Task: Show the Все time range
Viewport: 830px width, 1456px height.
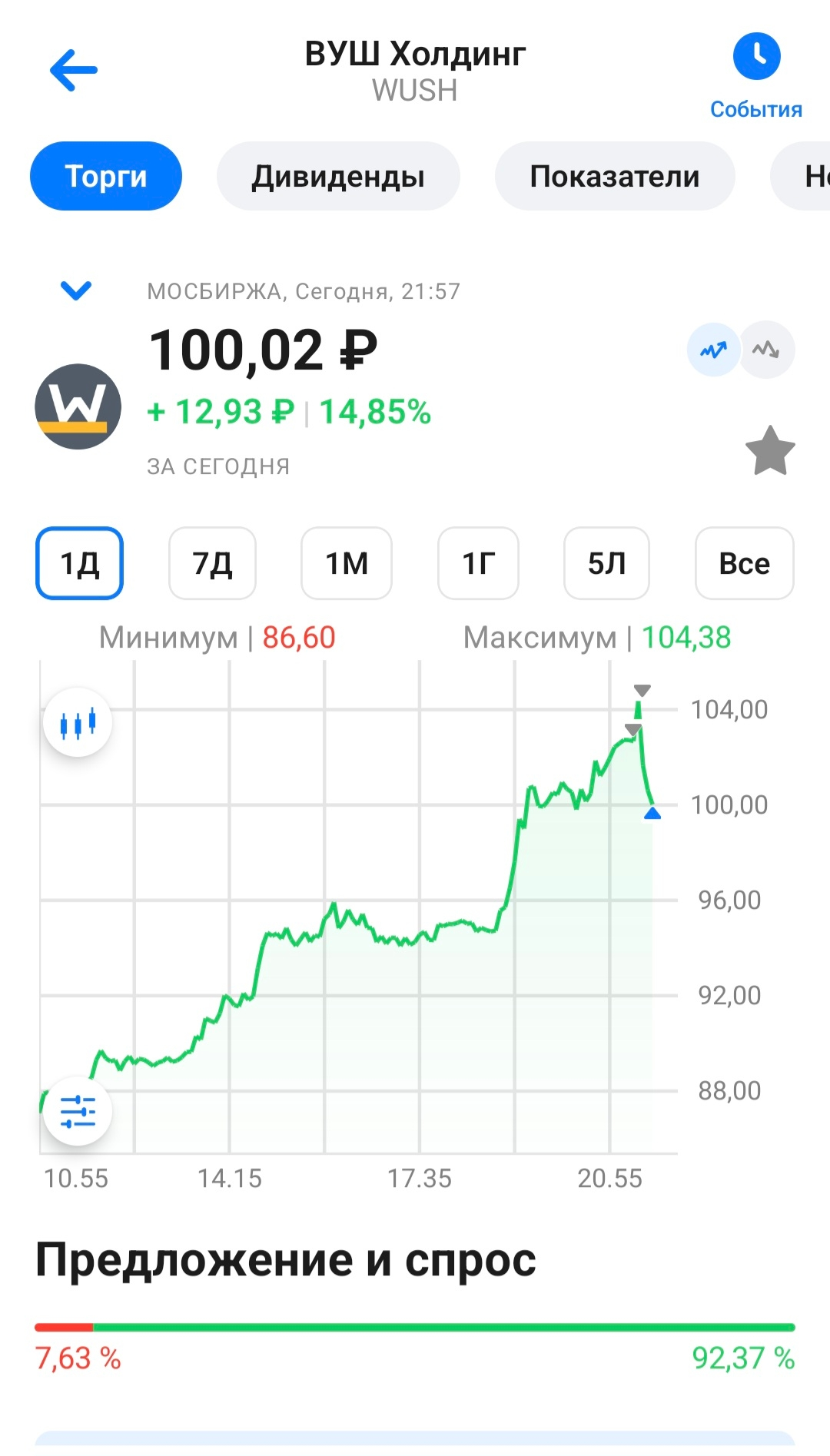Action: [x=744, y=563]
